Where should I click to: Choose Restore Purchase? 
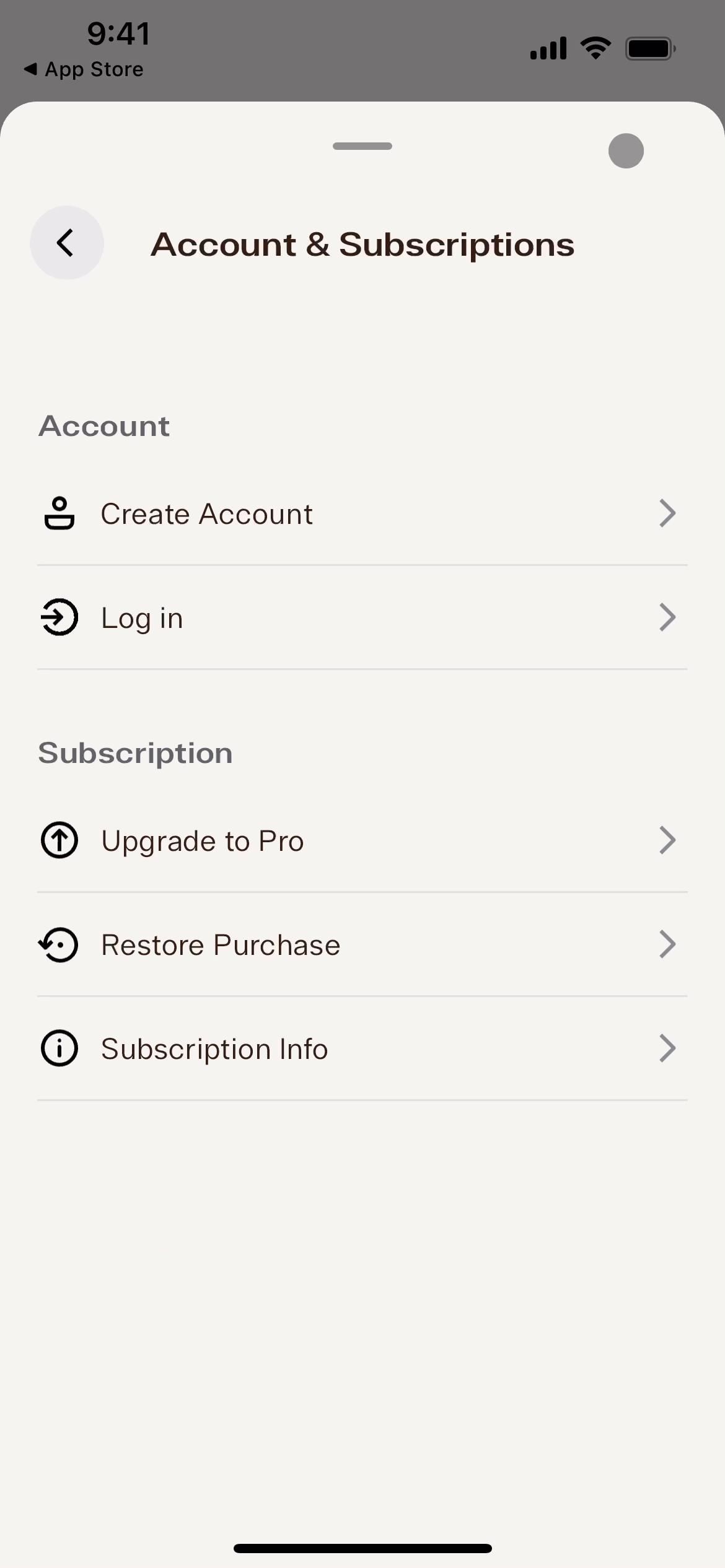(362, 945)
